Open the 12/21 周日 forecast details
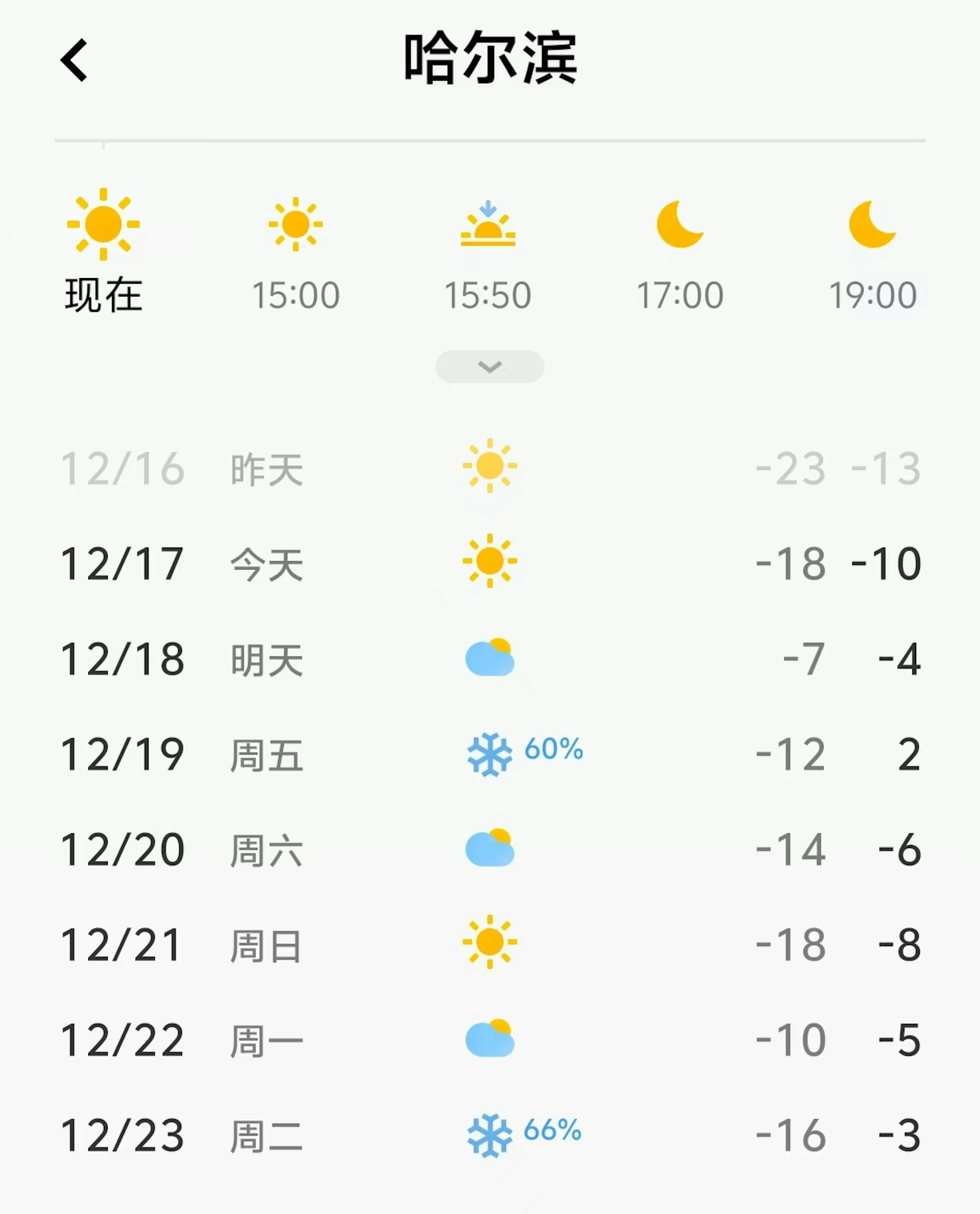Image resolution: width=980 pixels, height=1214 pixels. pyautogui.click(x=489, y=945)
